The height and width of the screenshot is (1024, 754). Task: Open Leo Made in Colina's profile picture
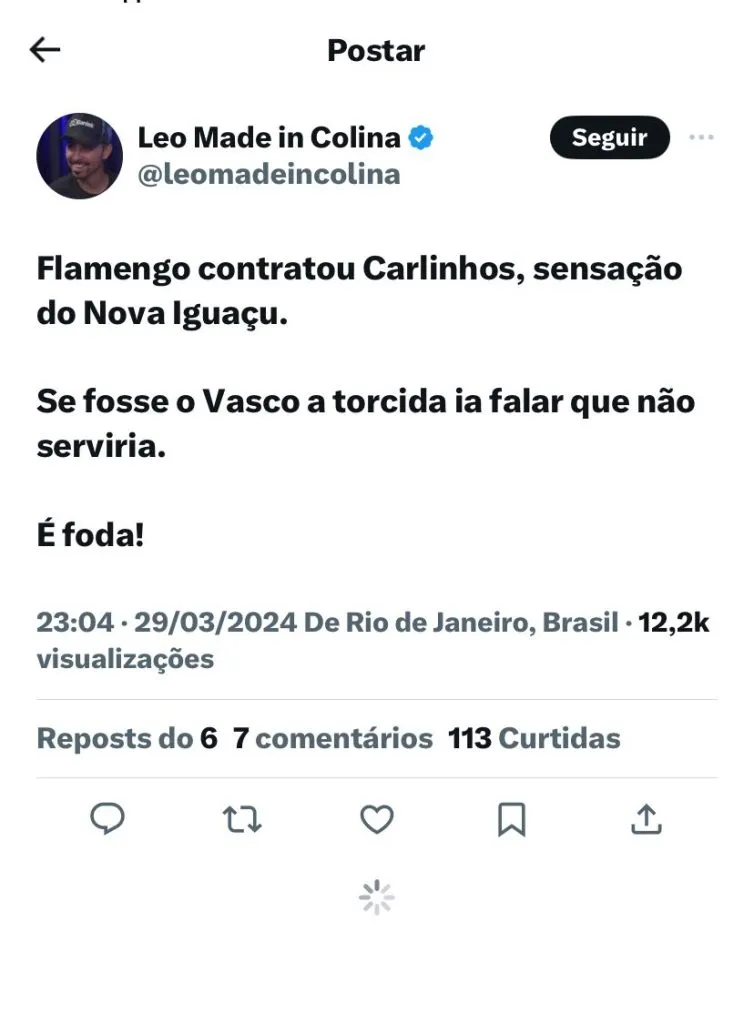tap(79, 155)
